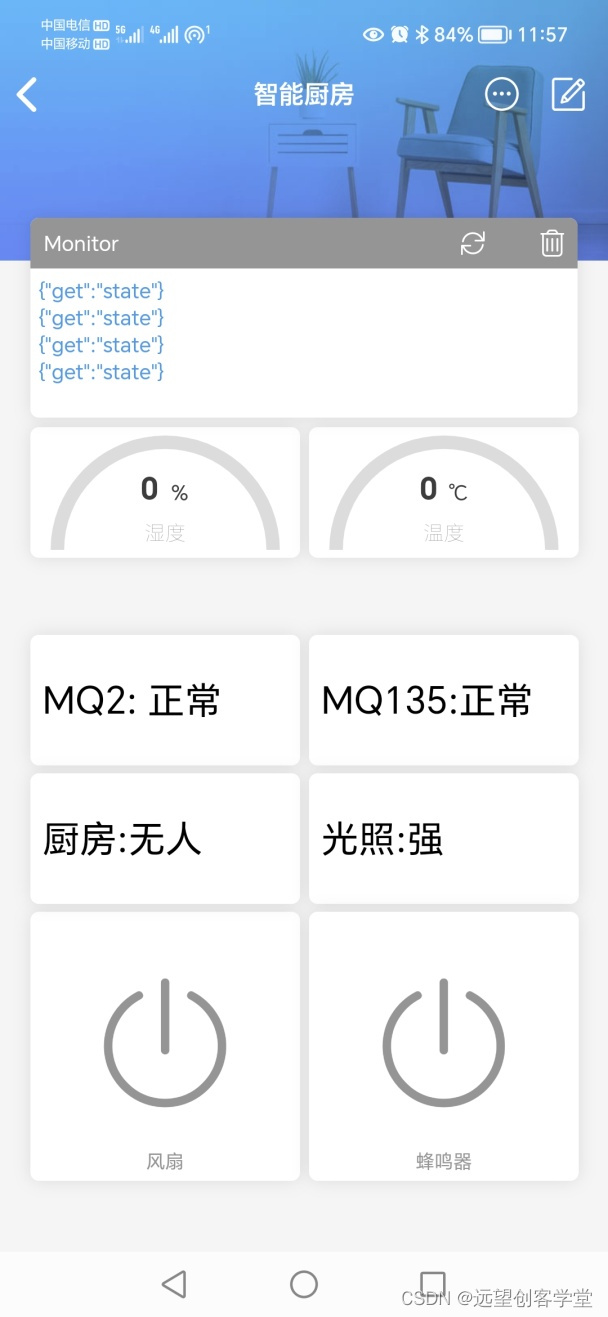Viewport: 608px width, 1317px height.
Task: Edit the 智能厨房 device layout
Action: 568,95
